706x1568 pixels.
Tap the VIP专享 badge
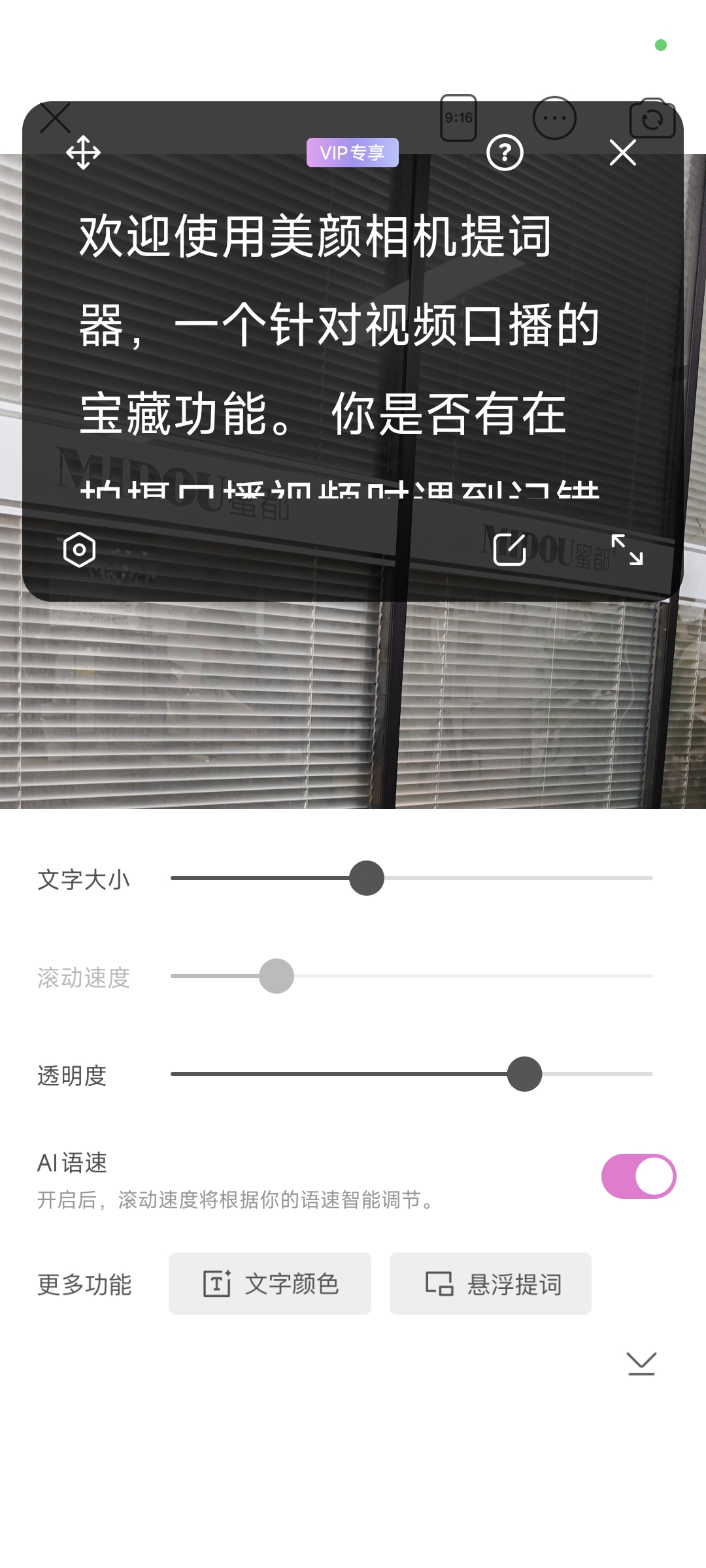click(x=352, y=153)
